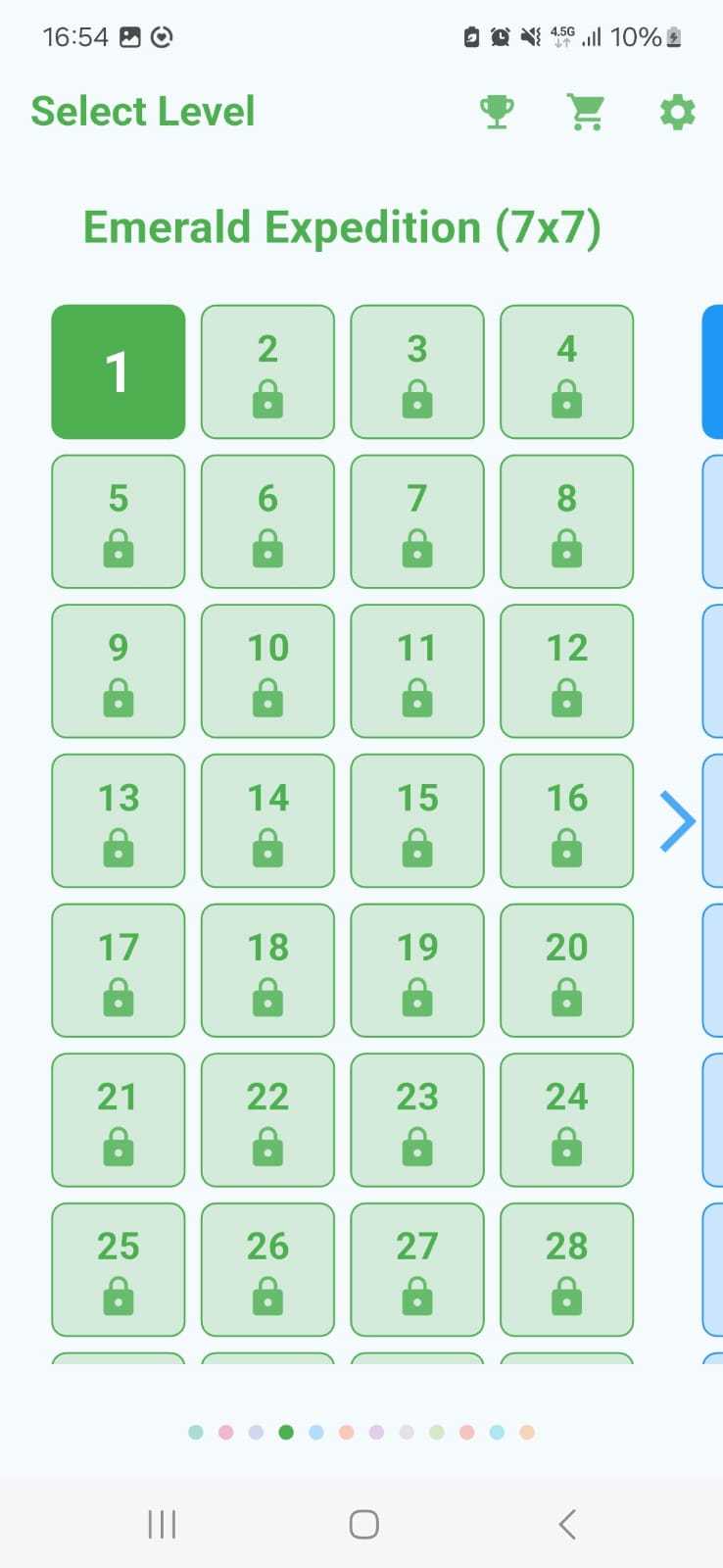Tap locked level 19
This screenshot has width=723, height=1568.
coord(417,970)
